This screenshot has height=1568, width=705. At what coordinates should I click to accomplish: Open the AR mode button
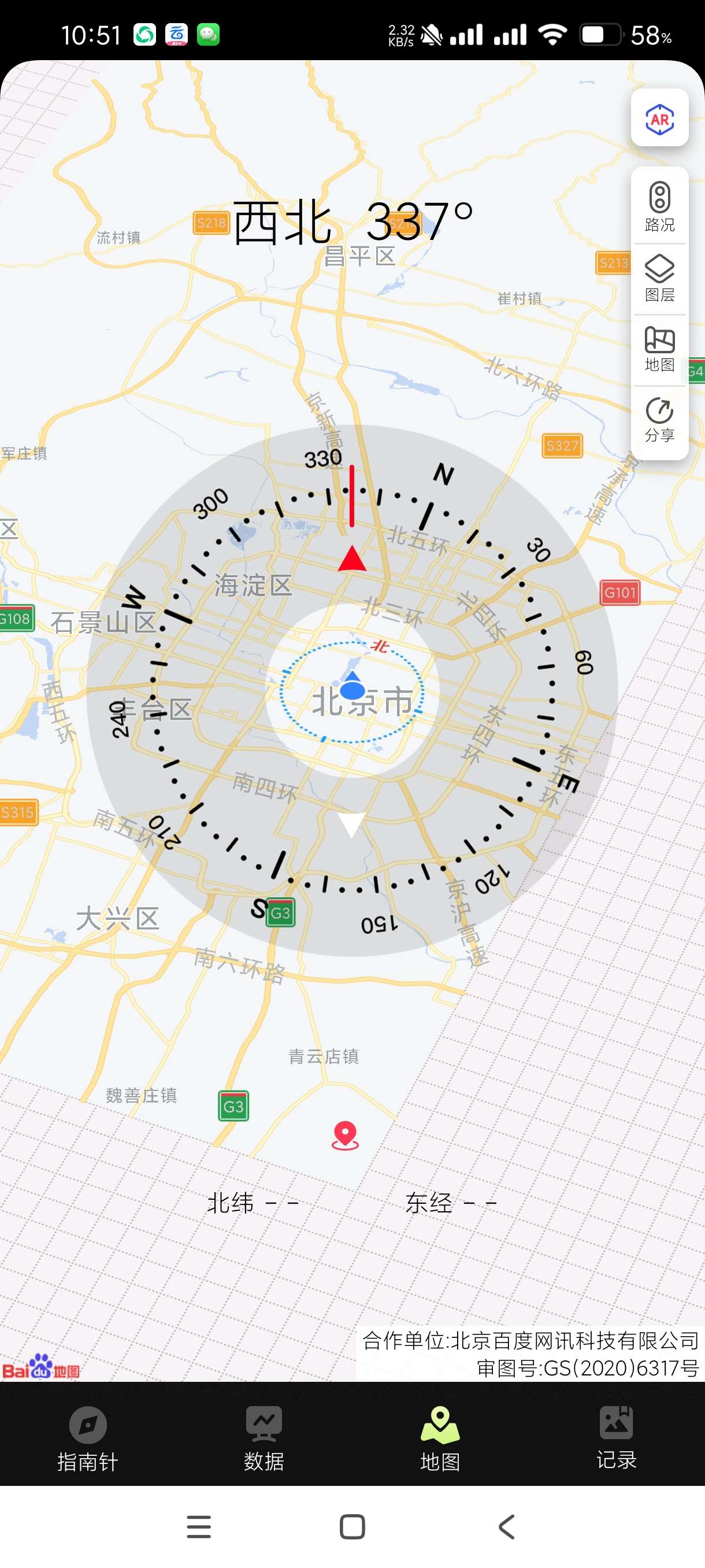tap(659, 117)
